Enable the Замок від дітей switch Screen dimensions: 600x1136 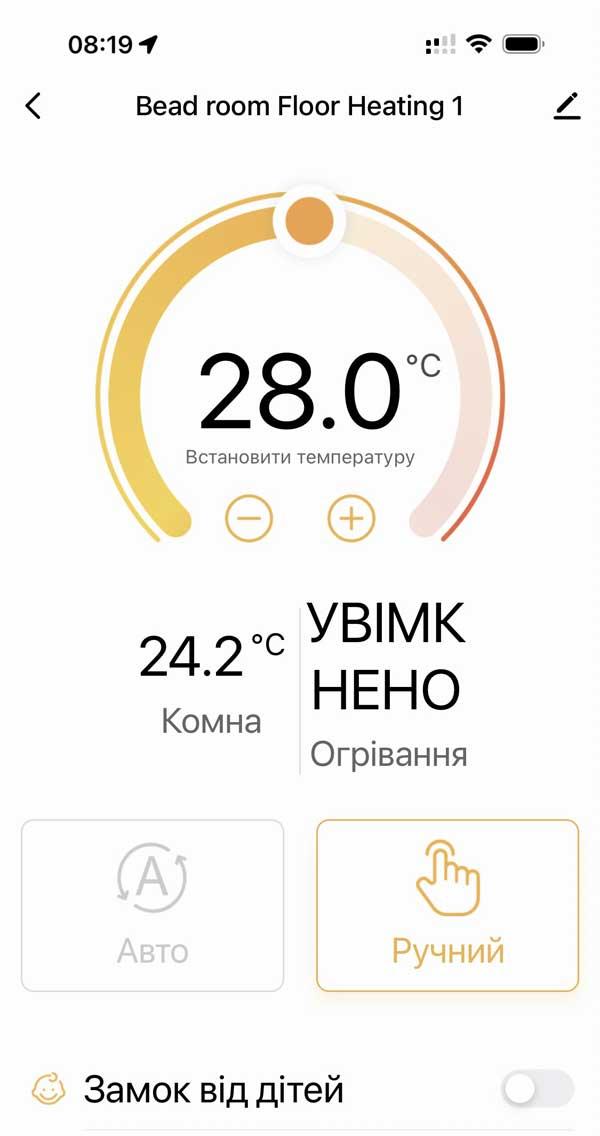point(538,1089)
